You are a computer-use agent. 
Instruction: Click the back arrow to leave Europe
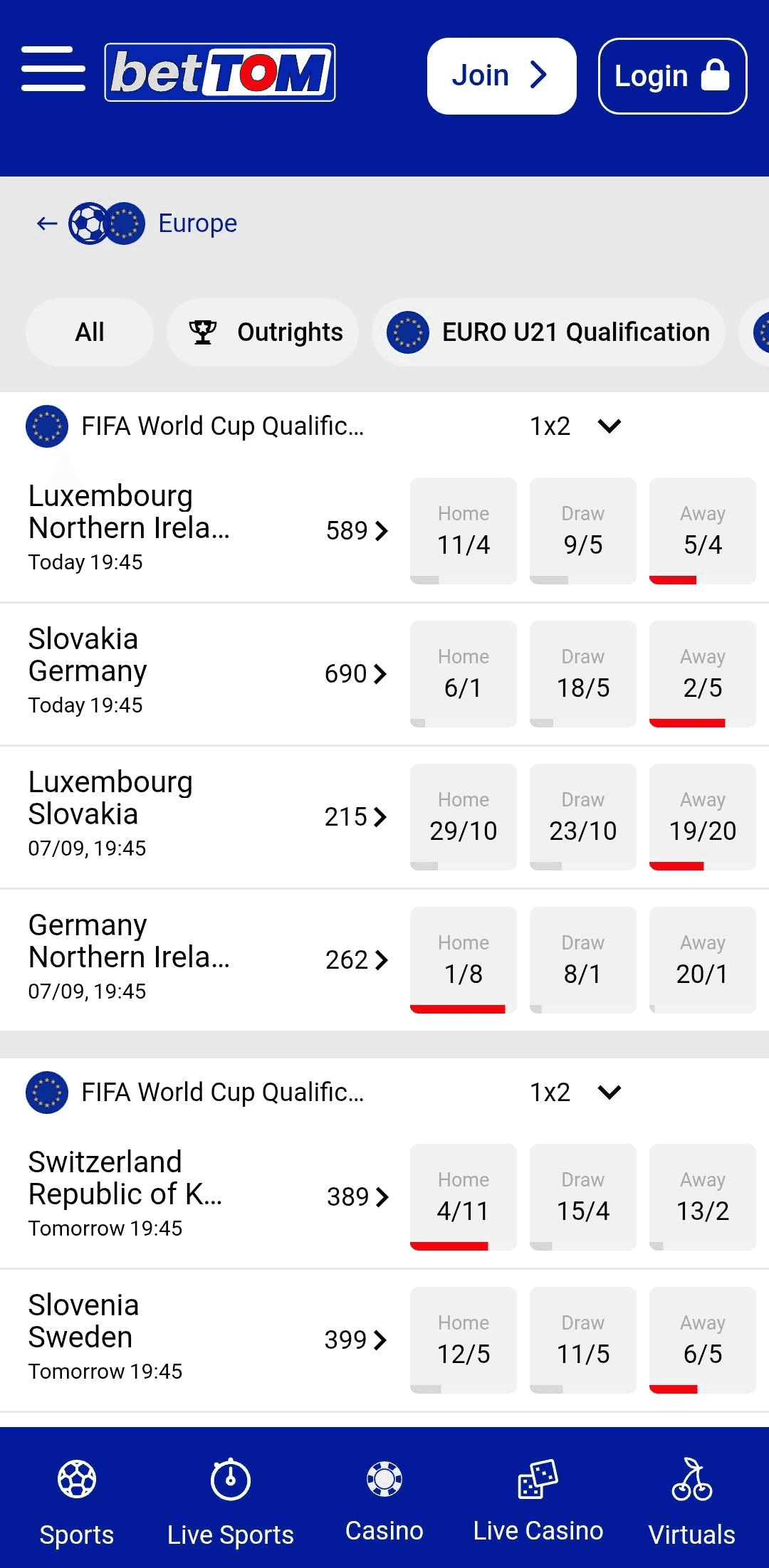point(47,223)
